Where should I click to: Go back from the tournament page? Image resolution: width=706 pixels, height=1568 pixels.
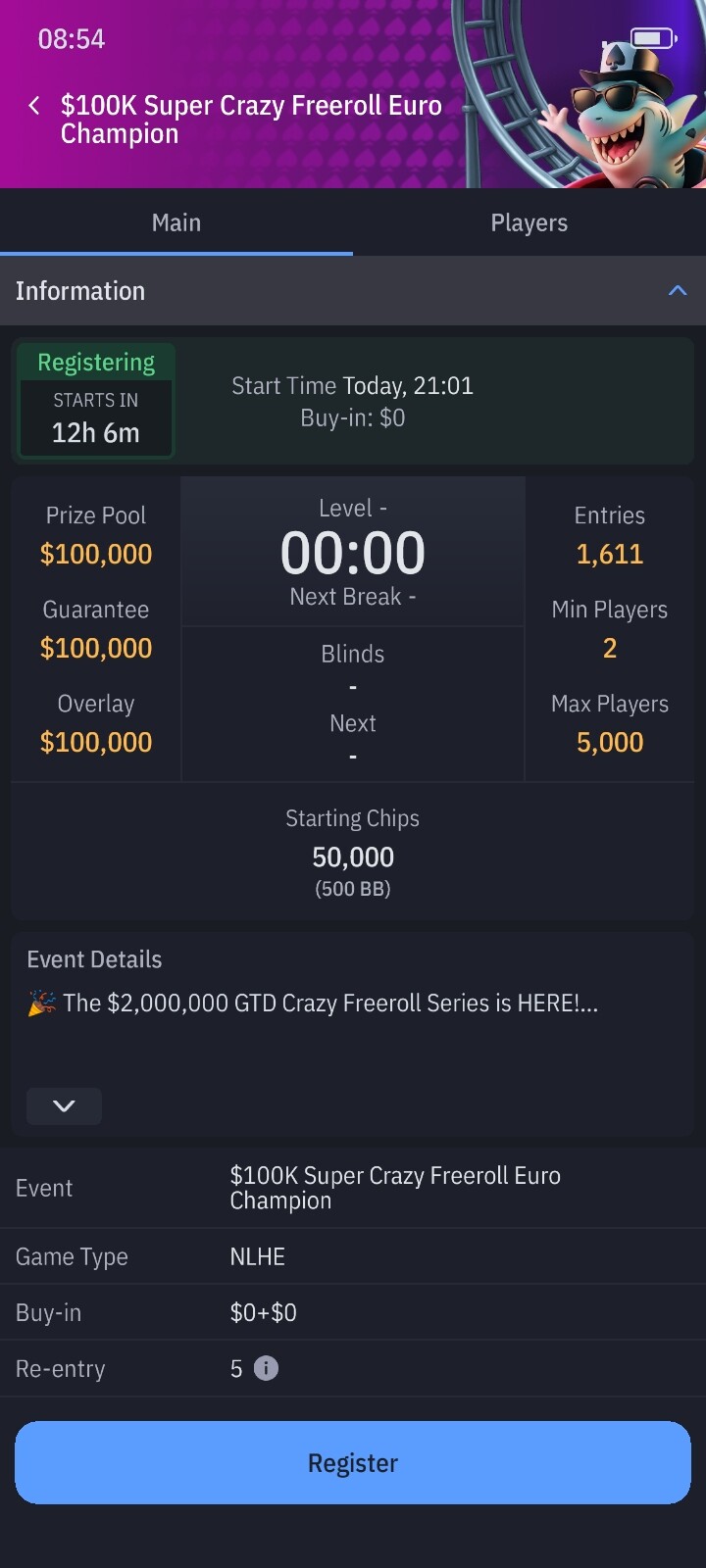34,106
